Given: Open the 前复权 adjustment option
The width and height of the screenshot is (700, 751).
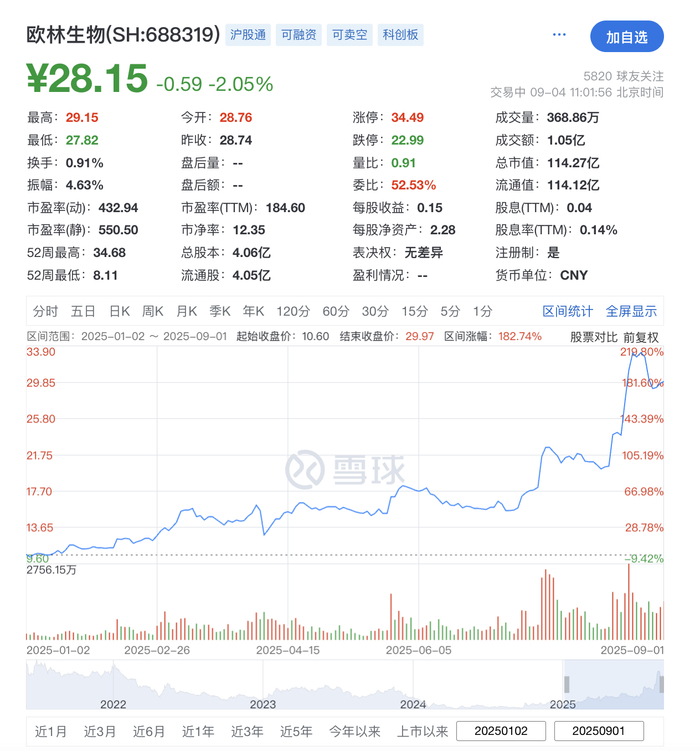Looking at the screenshot, I should point(641,337).
